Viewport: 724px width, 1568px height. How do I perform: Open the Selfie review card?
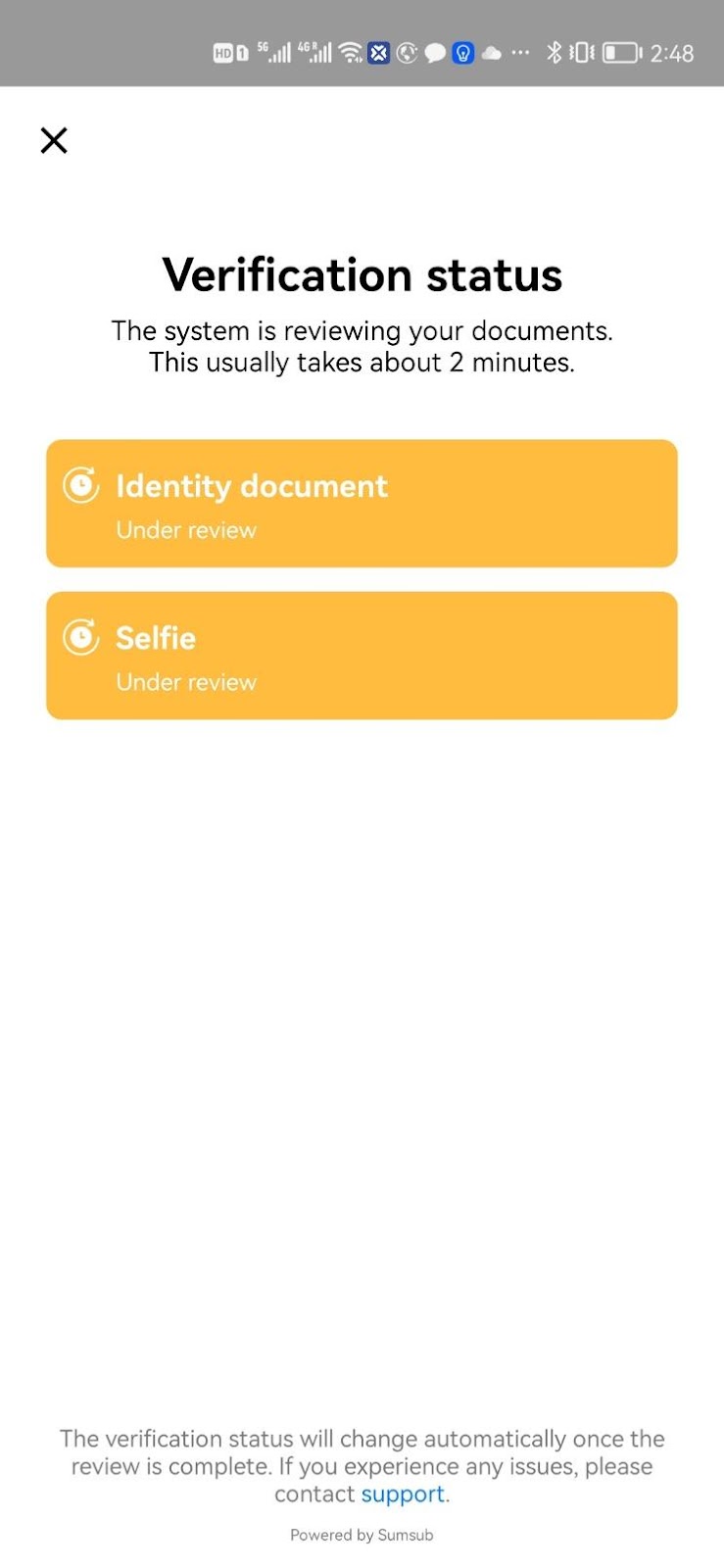[x=362, y=656]
